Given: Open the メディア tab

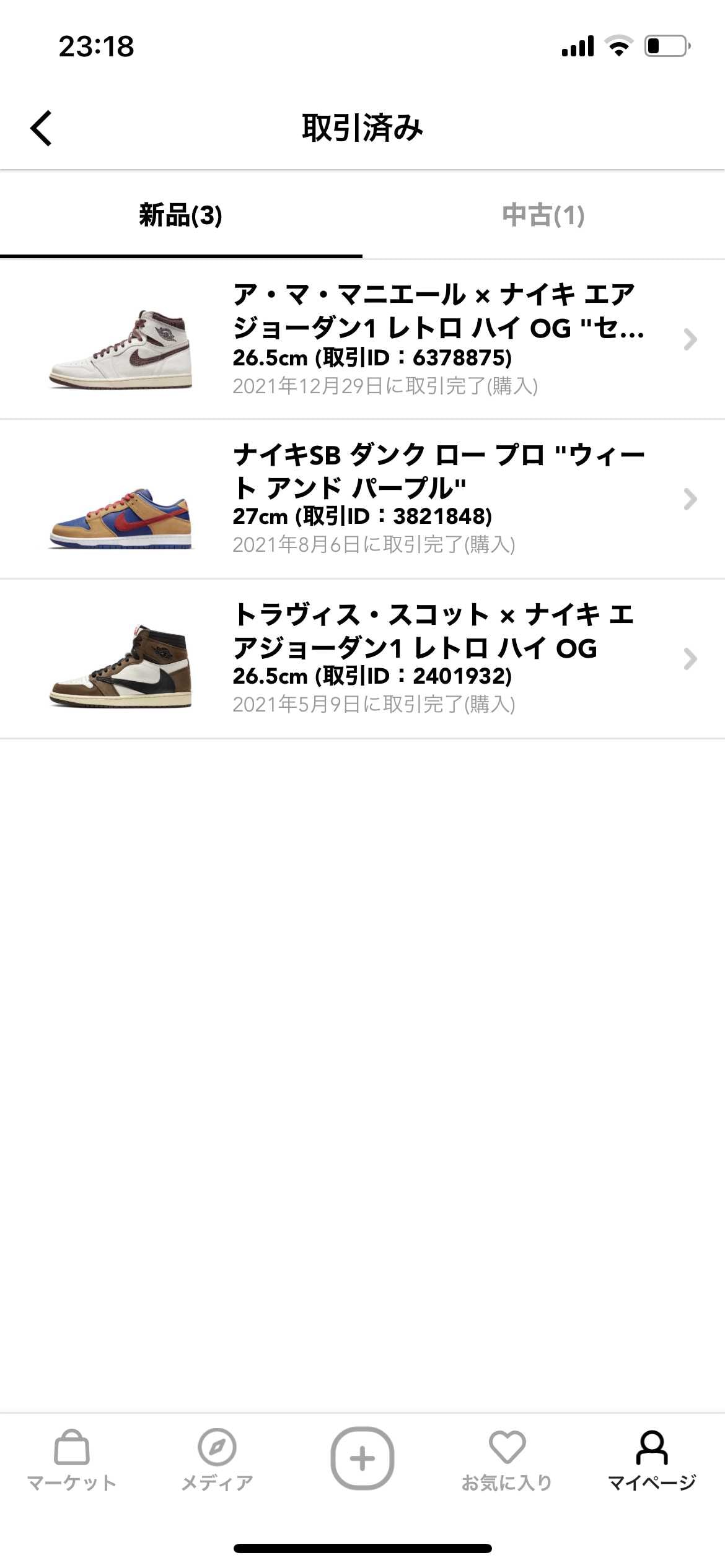Looking at the screenshot, I should point(217,1460).
